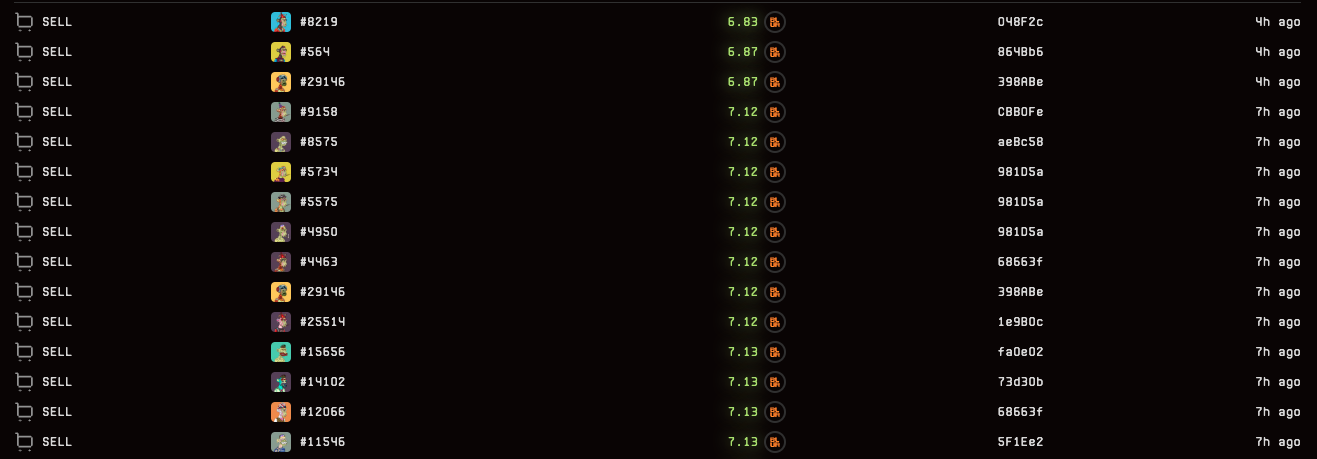Open wallet address 5F1Ee2

[1020, 442]
